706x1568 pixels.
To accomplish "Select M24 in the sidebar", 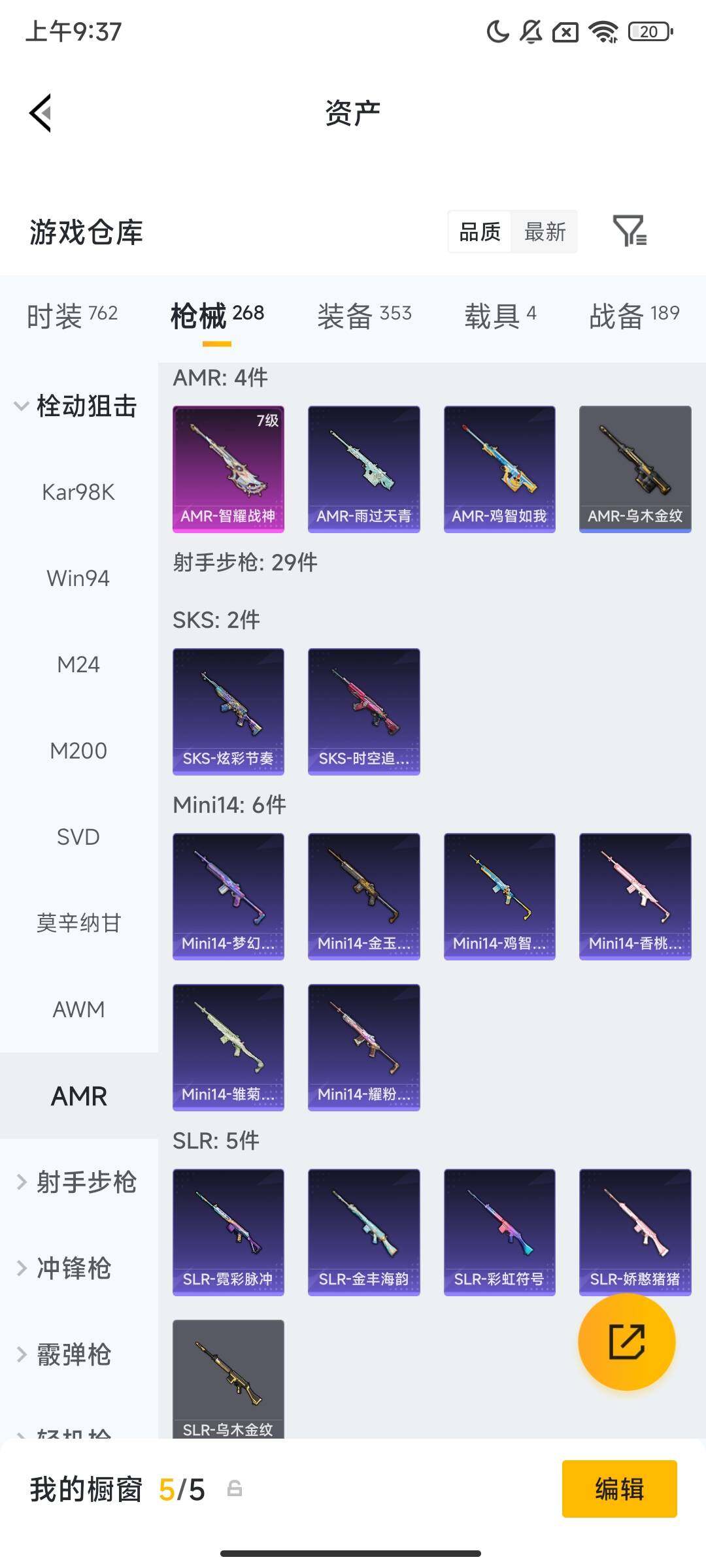I will 78,664.
